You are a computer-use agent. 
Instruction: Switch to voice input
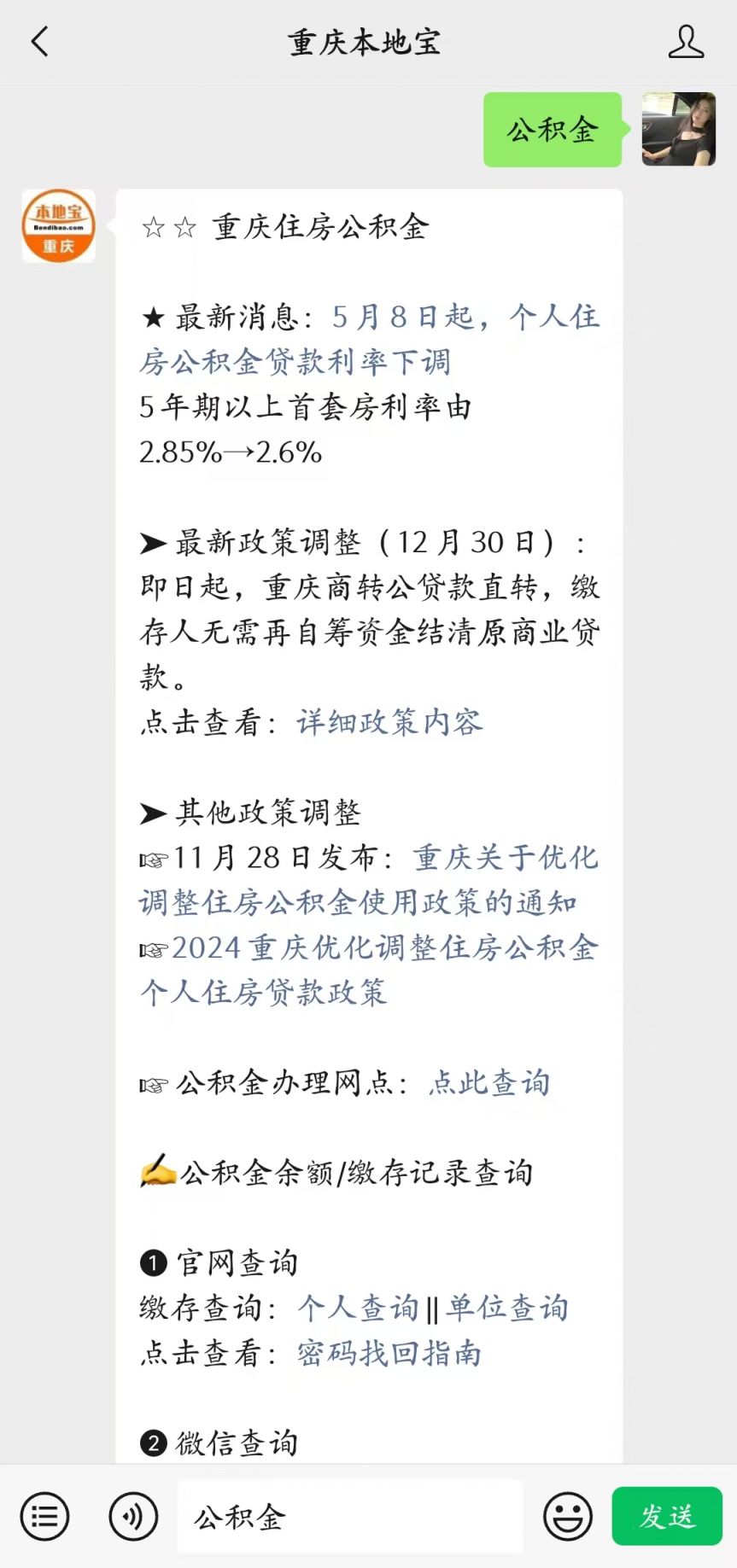pos(133,1517)
